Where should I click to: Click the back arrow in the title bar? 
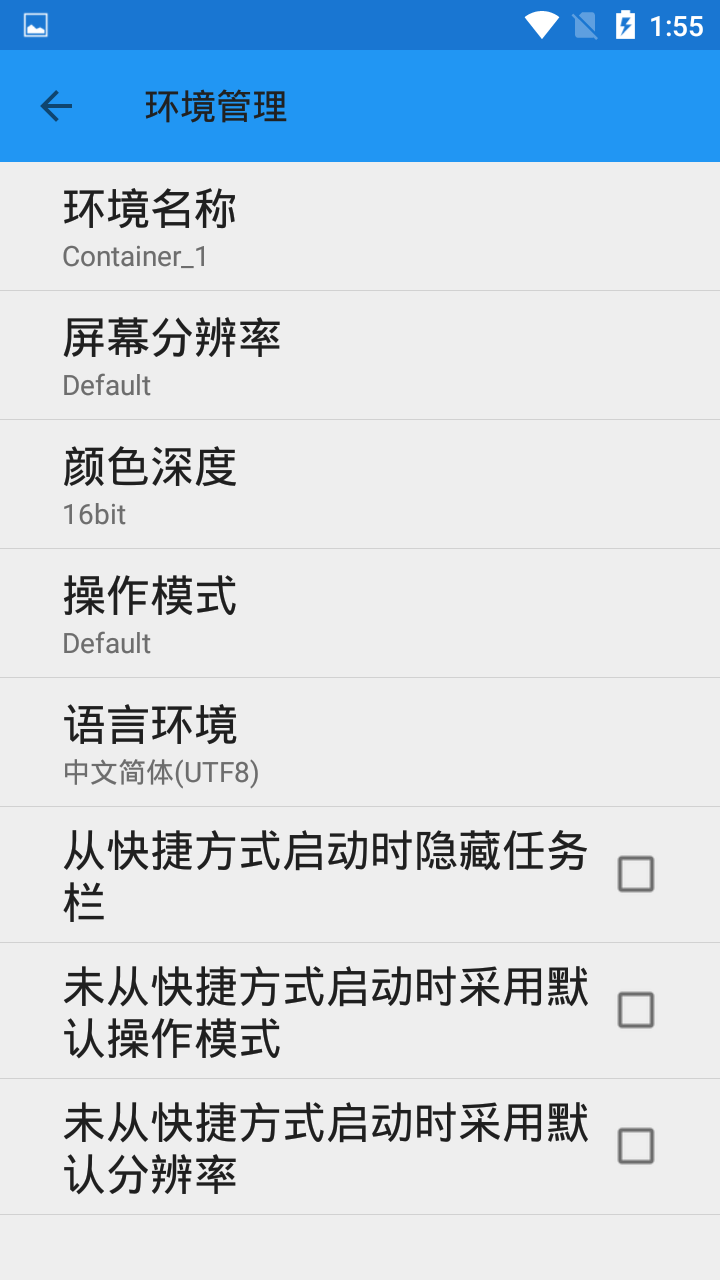56,105
